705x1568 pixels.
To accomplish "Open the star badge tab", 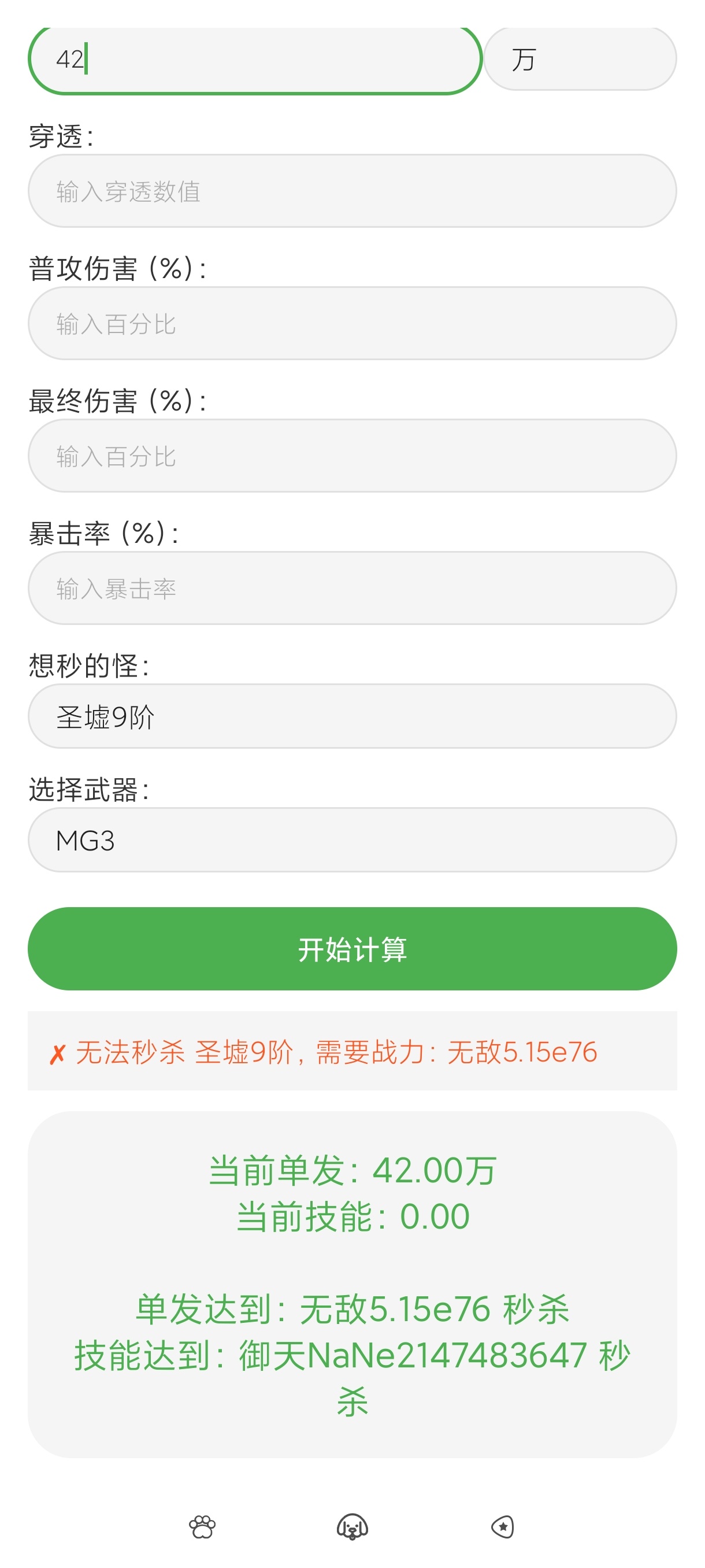I will coord(502,1526).
